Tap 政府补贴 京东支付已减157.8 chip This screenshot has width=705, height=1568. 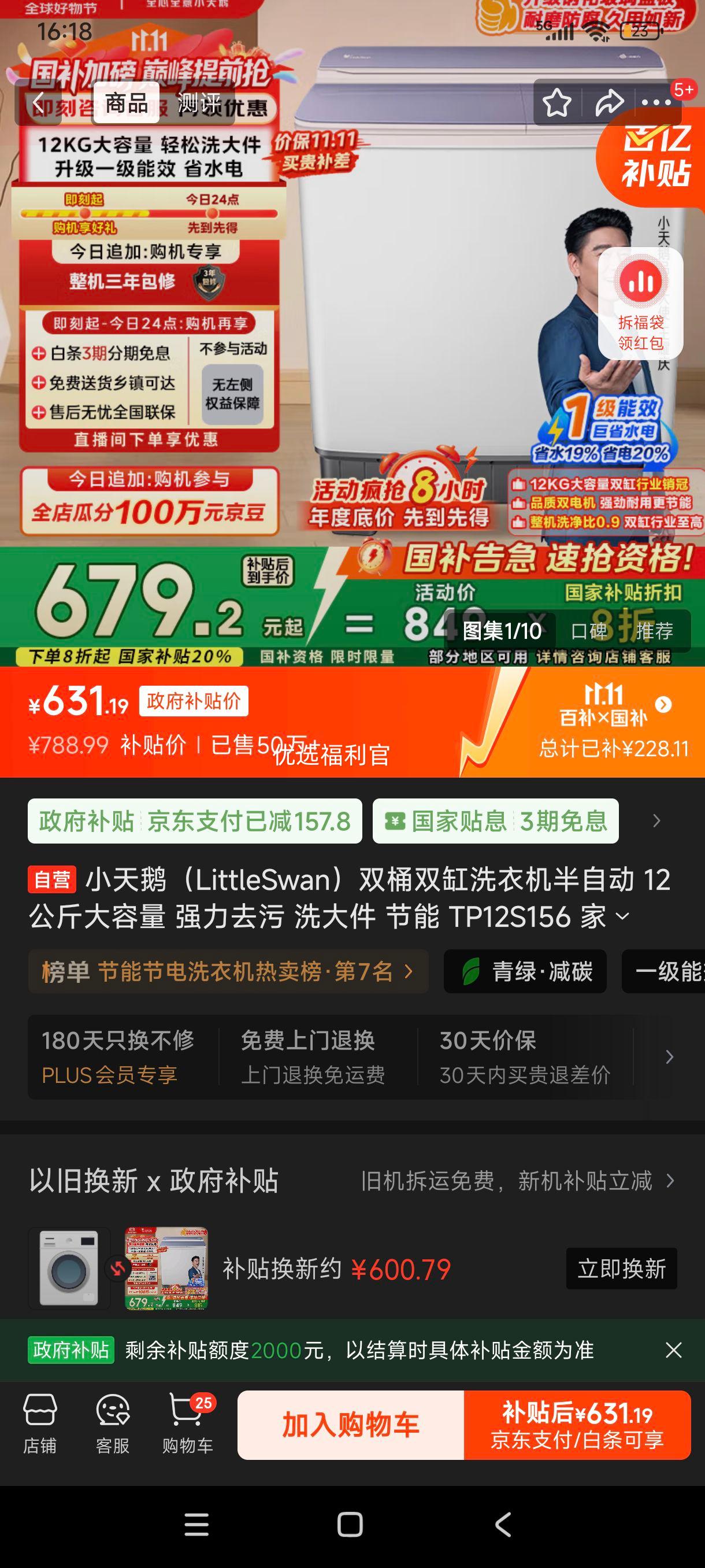195,821
